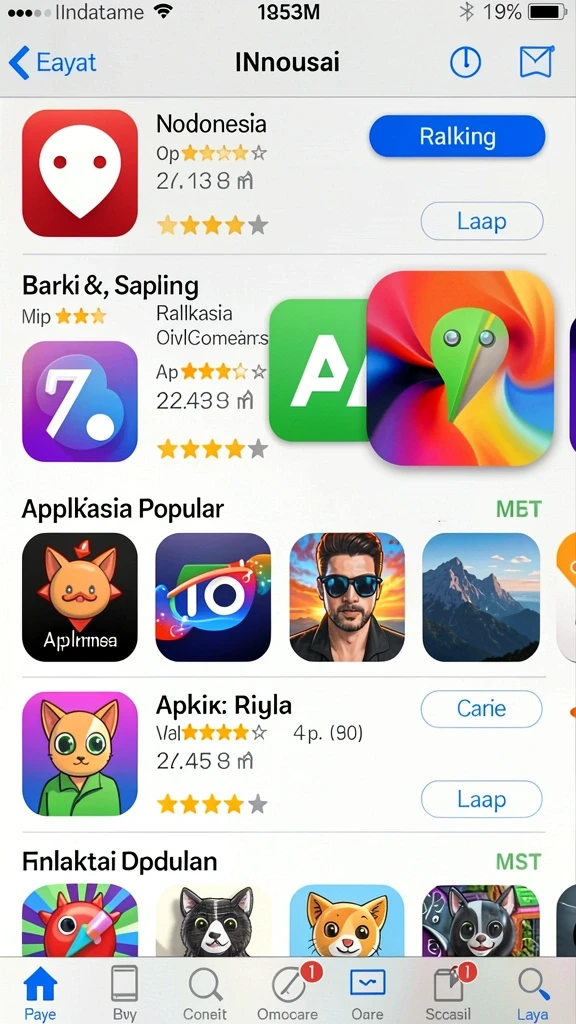Open the Aplmnsa fox app tile
The height and width of the screenshot is (1024, 576).
[x=80, y=597]
